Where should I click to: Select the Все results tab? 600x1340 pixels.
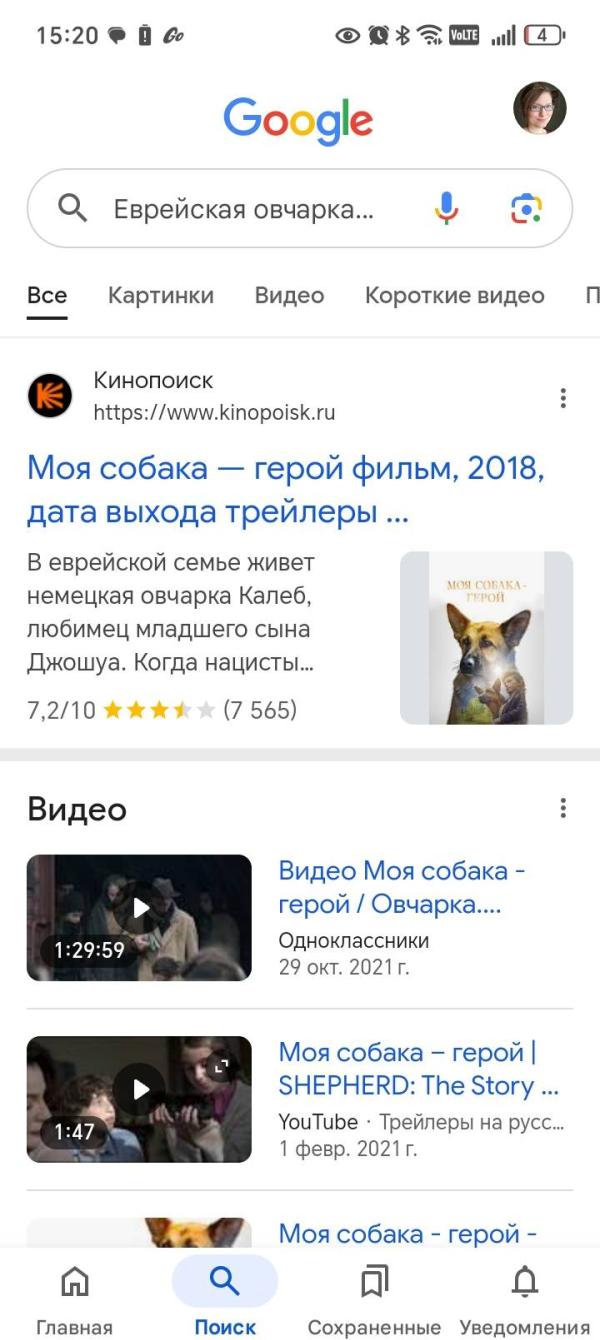pyautogui.click(x=47, y=295)
